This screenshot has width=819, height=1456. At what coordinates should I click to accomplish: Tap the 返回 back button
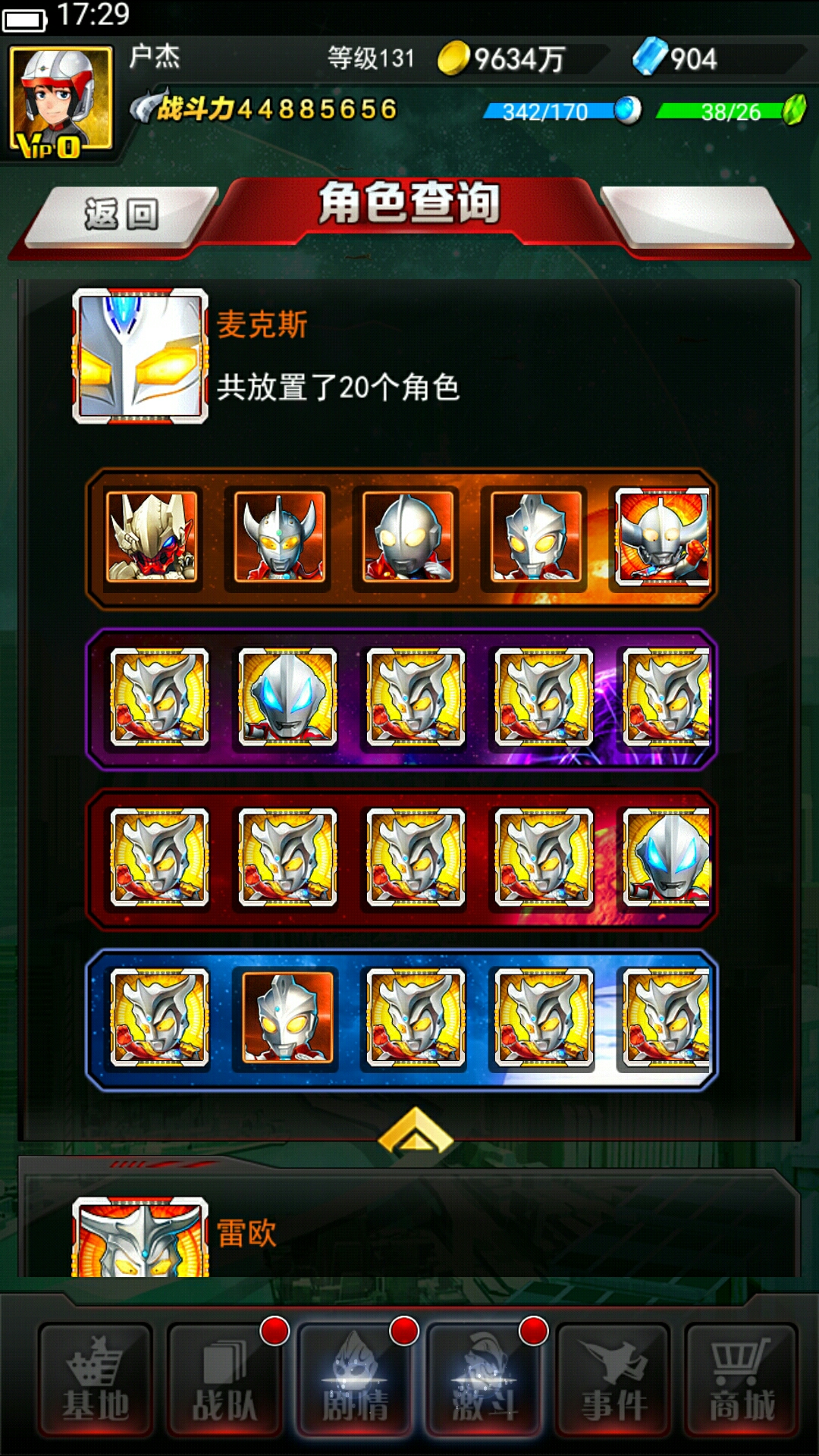pos(120,216)
